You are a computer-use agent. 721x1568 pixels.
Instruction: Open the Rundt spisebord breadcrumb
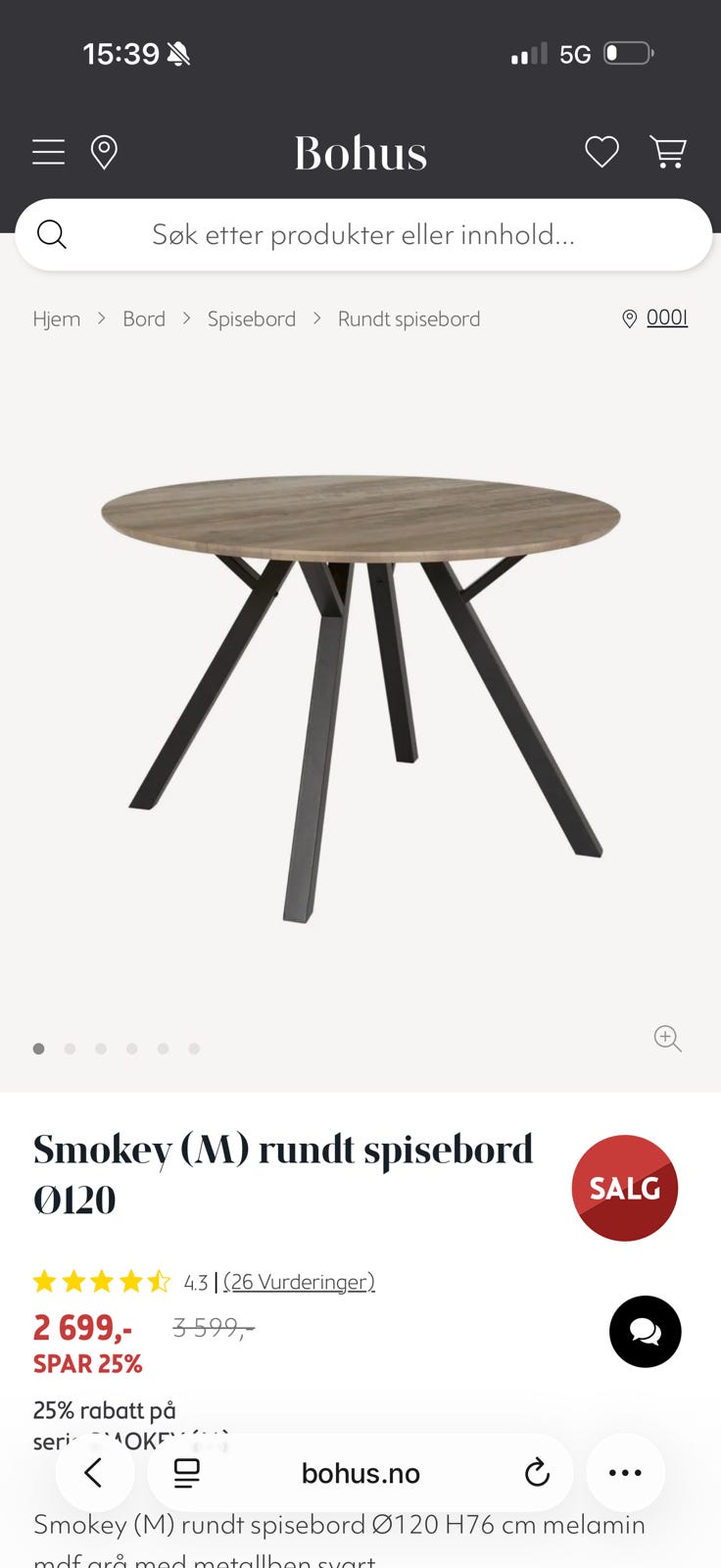[x=409, y=318]
